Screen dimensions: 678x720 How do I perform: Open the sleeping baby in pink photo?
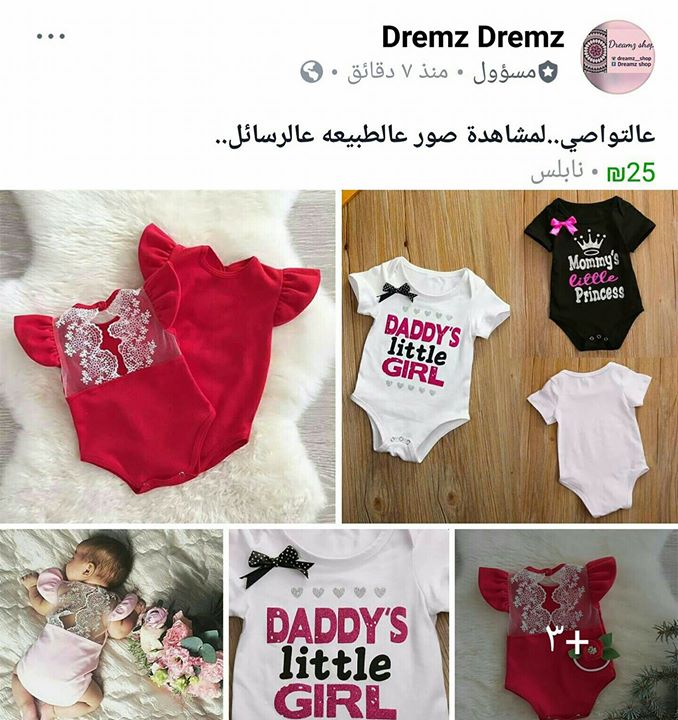111,624
